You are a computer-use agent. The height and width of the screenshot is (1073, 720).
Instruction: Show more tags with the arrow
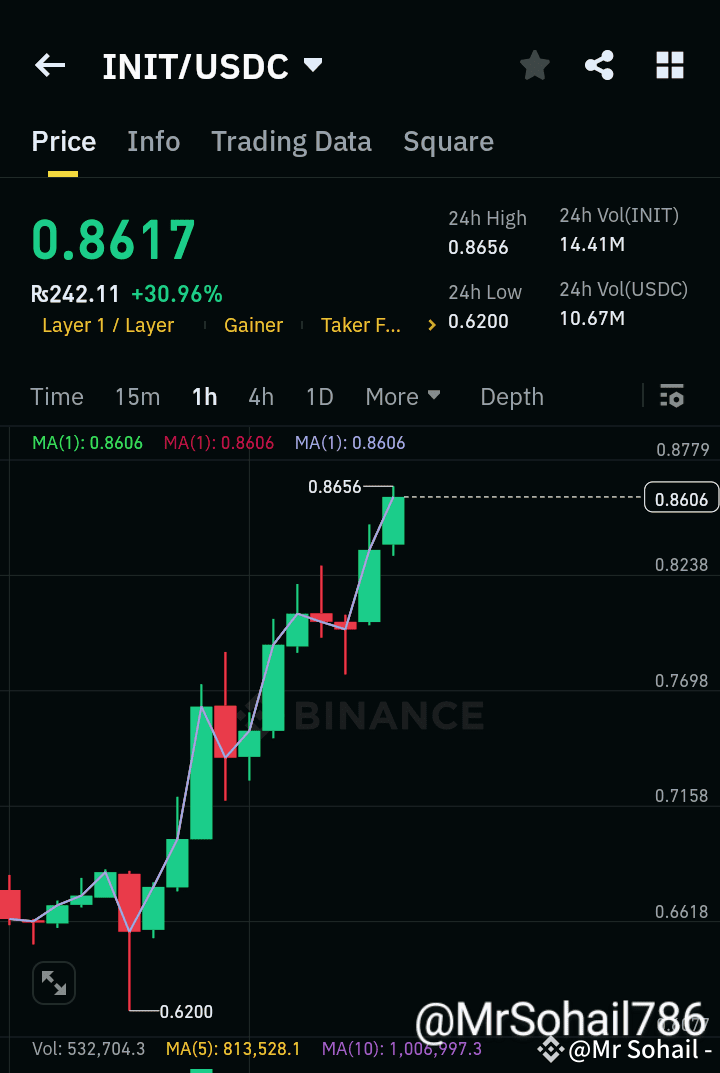tap(432, 325)
